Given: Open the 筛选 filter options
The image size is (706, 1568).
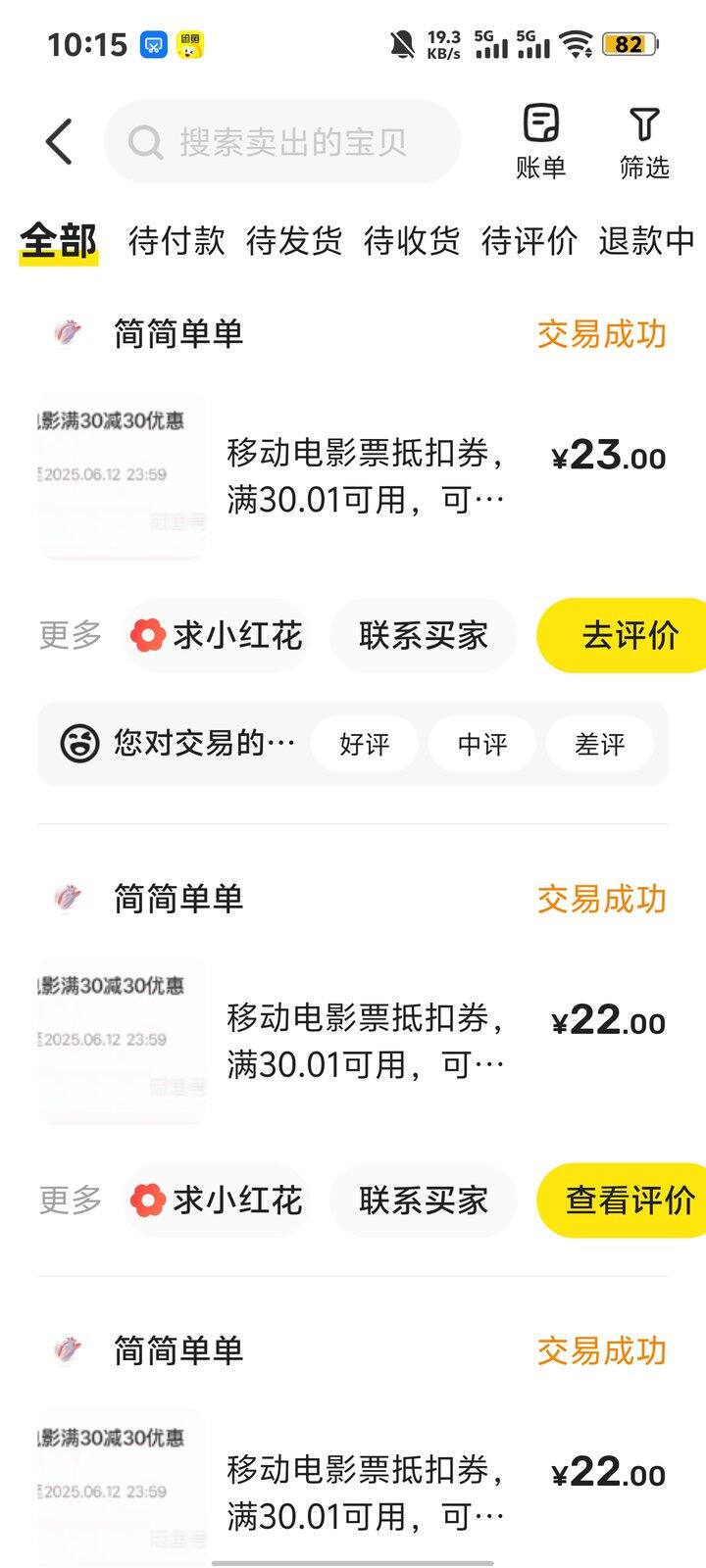Looking at the screenshot, I should [644, 141].
